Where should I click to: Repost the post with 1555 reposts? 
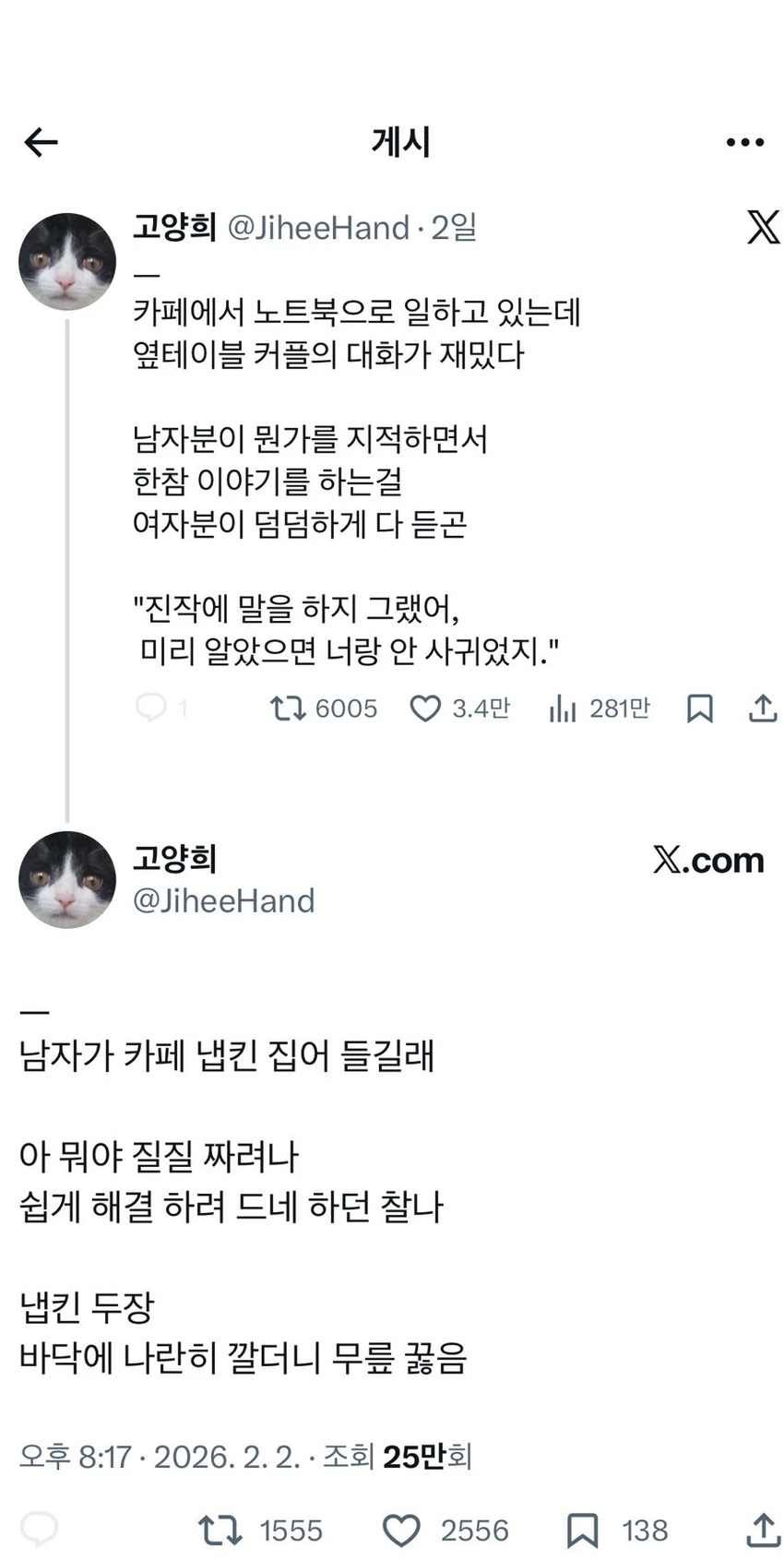[x=220, y=1530]
